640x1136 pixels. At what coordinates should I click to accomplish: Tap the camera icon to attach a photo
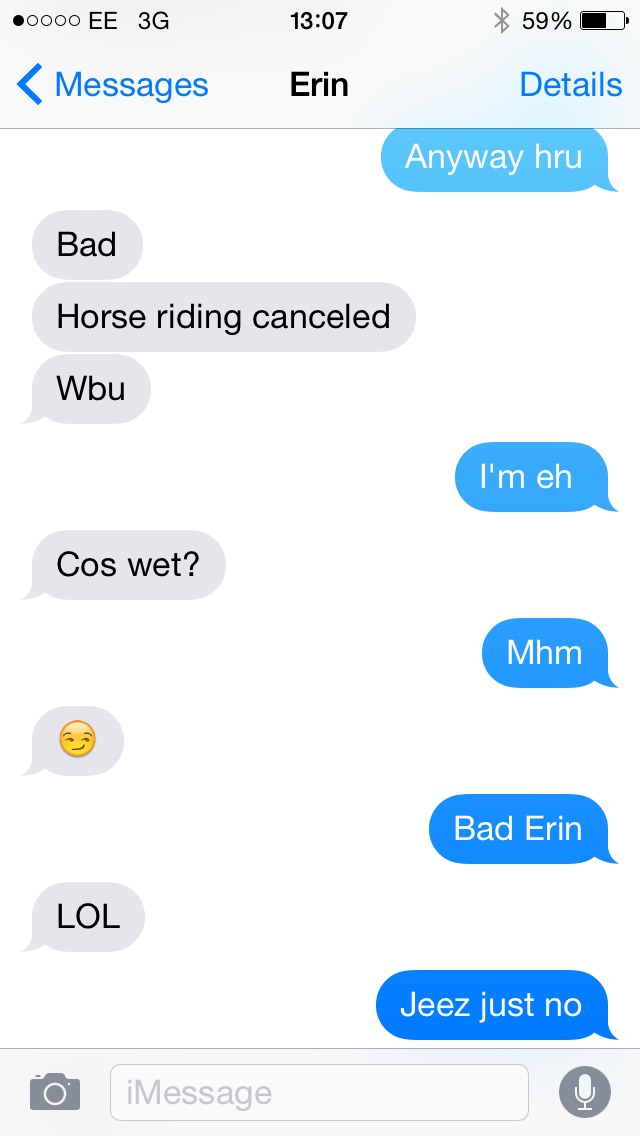pyautogui.click(x=55, y=1091)
